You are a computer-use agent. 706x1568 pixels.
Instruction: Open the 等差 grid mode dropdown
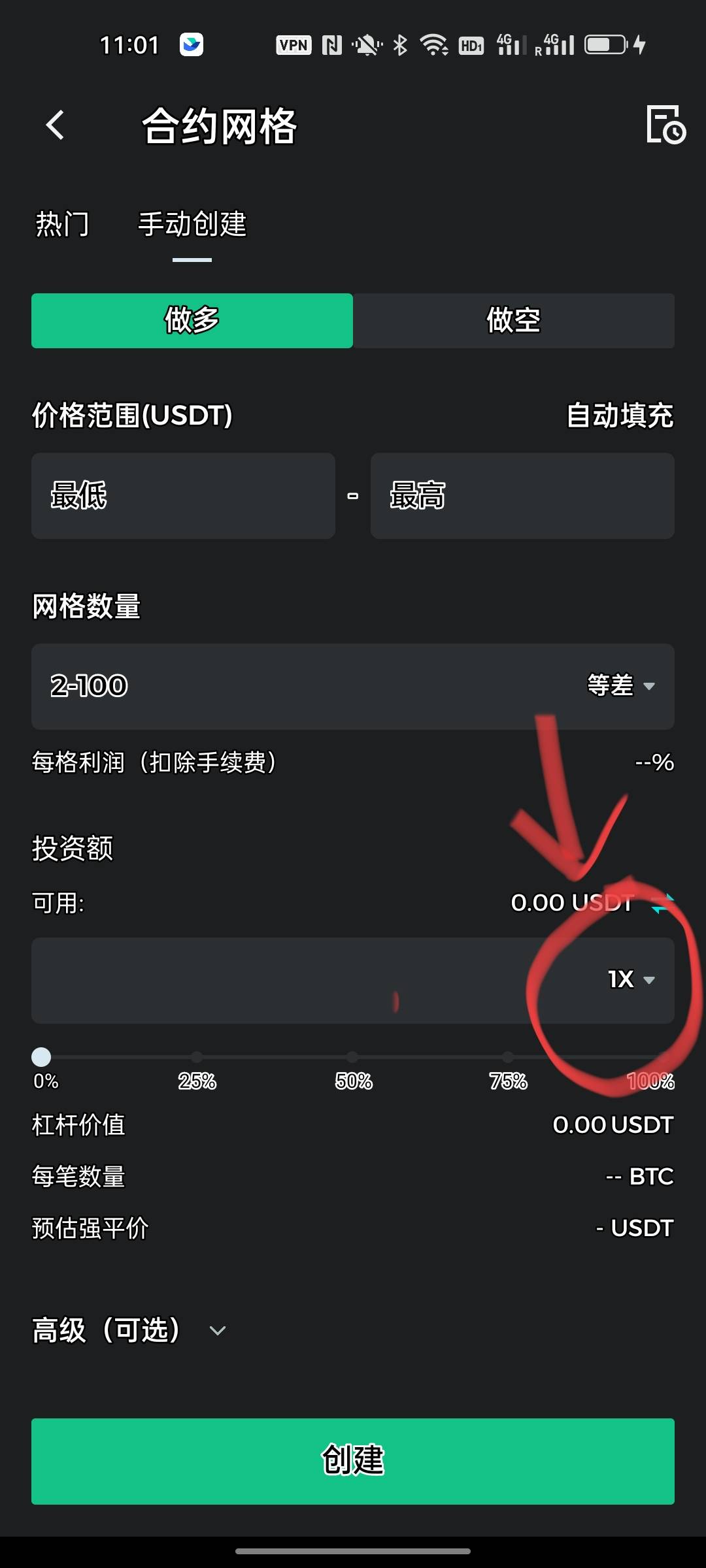point(620,686)
